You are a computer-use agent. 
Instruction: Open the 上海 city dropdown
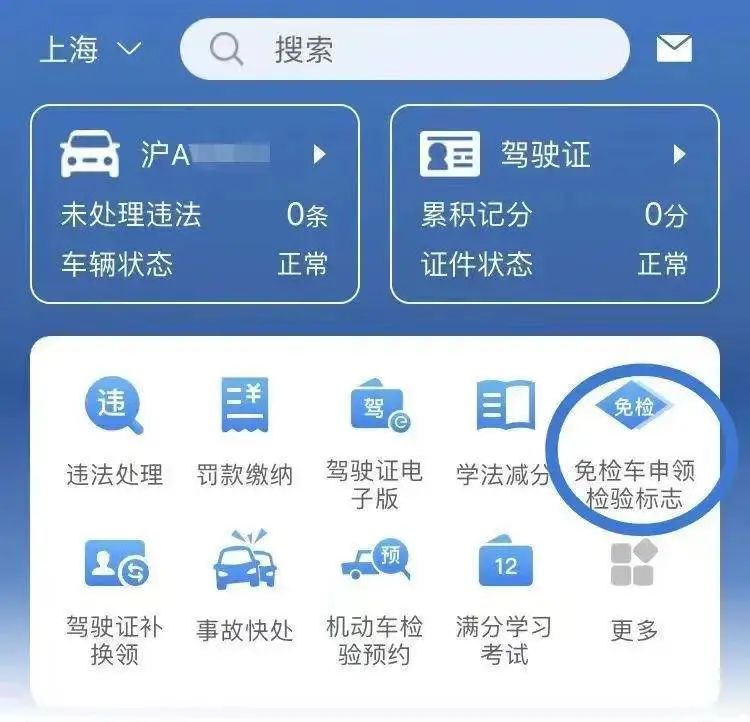90,49
